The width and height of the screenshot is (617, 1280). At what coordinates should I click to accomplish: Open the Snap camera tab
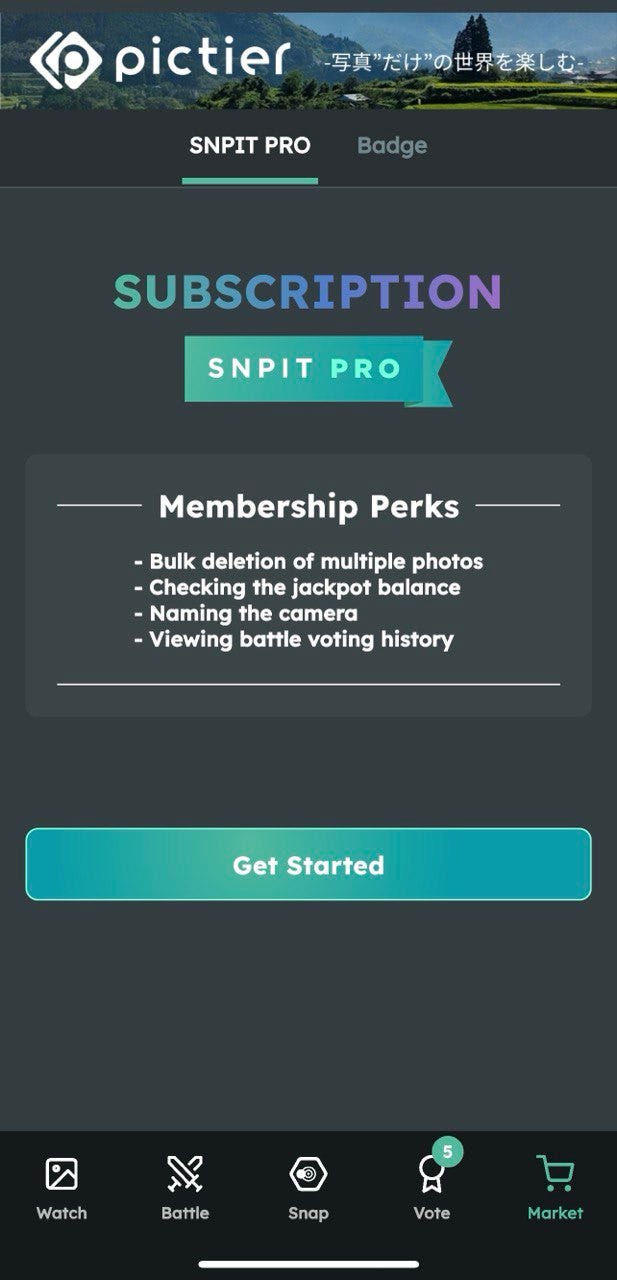(308, 1187)
